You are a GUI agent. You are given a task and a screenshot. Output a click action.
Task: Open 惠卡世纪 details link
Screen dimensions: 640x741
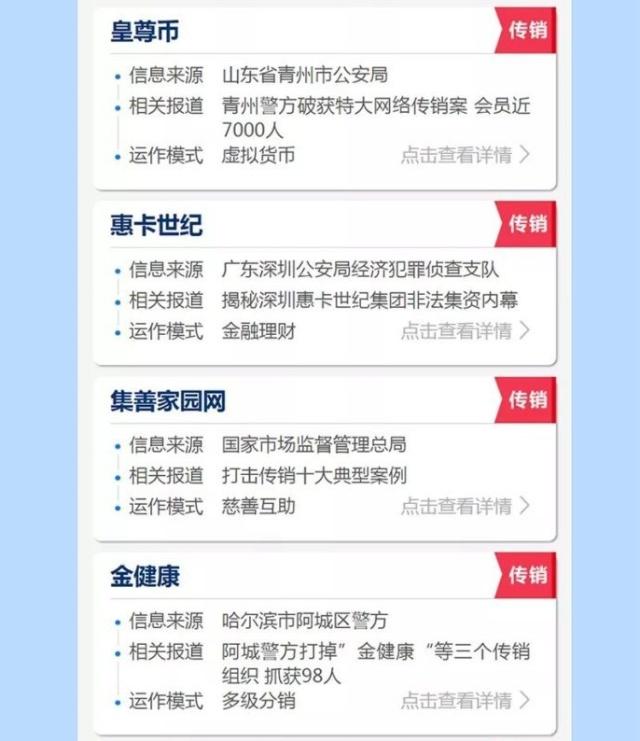(465, 331)
